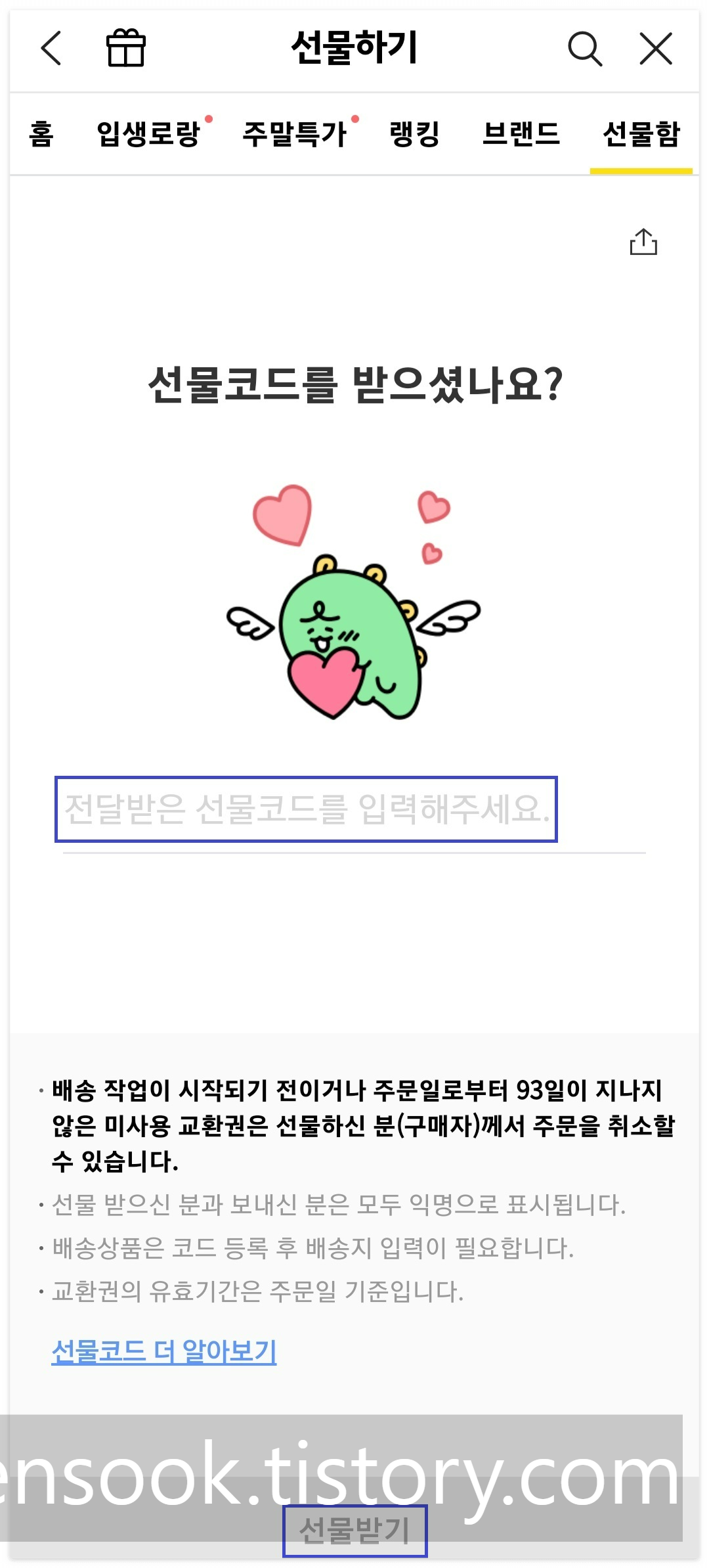Switch to the 홈 tab
The image size is (709, 1568).
click(x=41, y=134)
